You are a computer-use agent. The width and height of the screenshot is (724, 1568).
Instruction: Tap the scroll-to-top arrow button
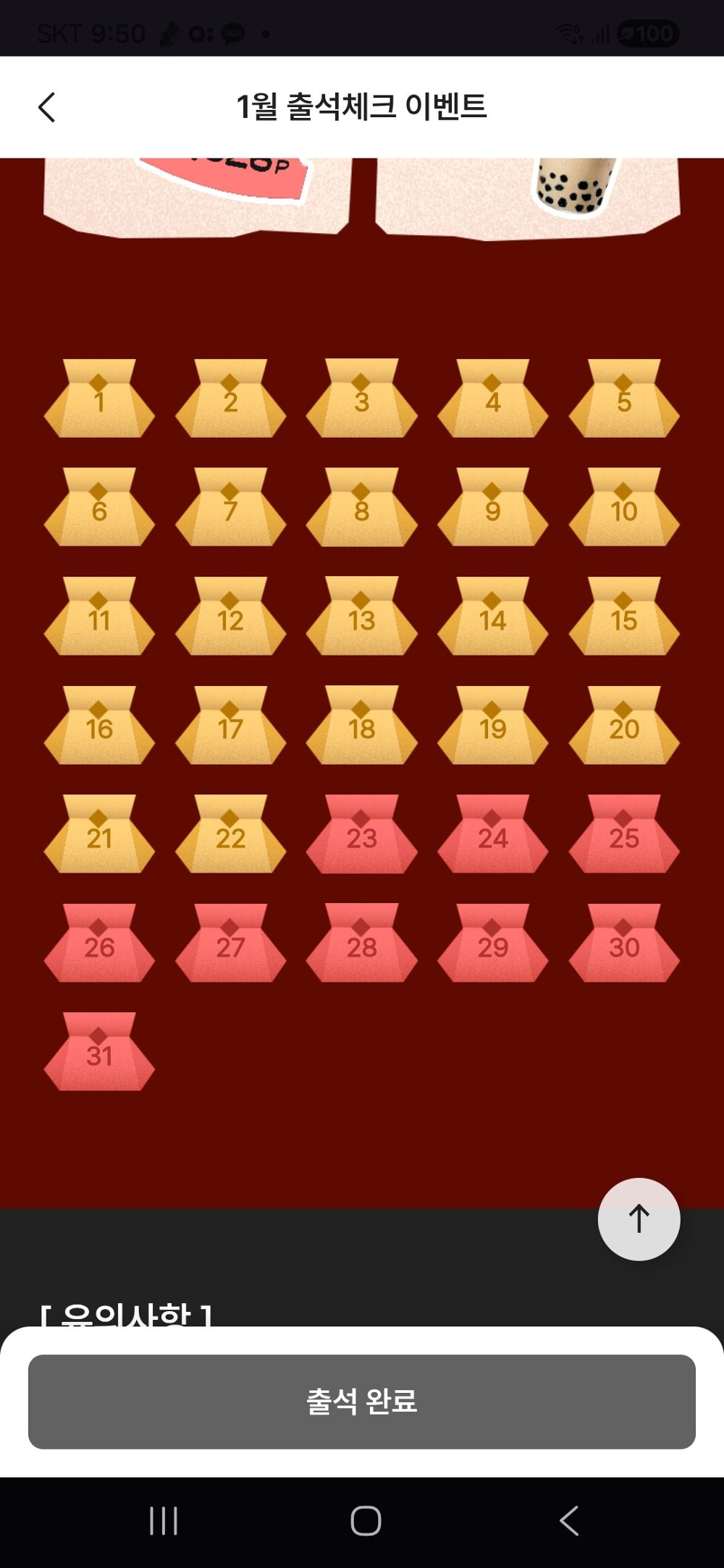[639, 1219]
